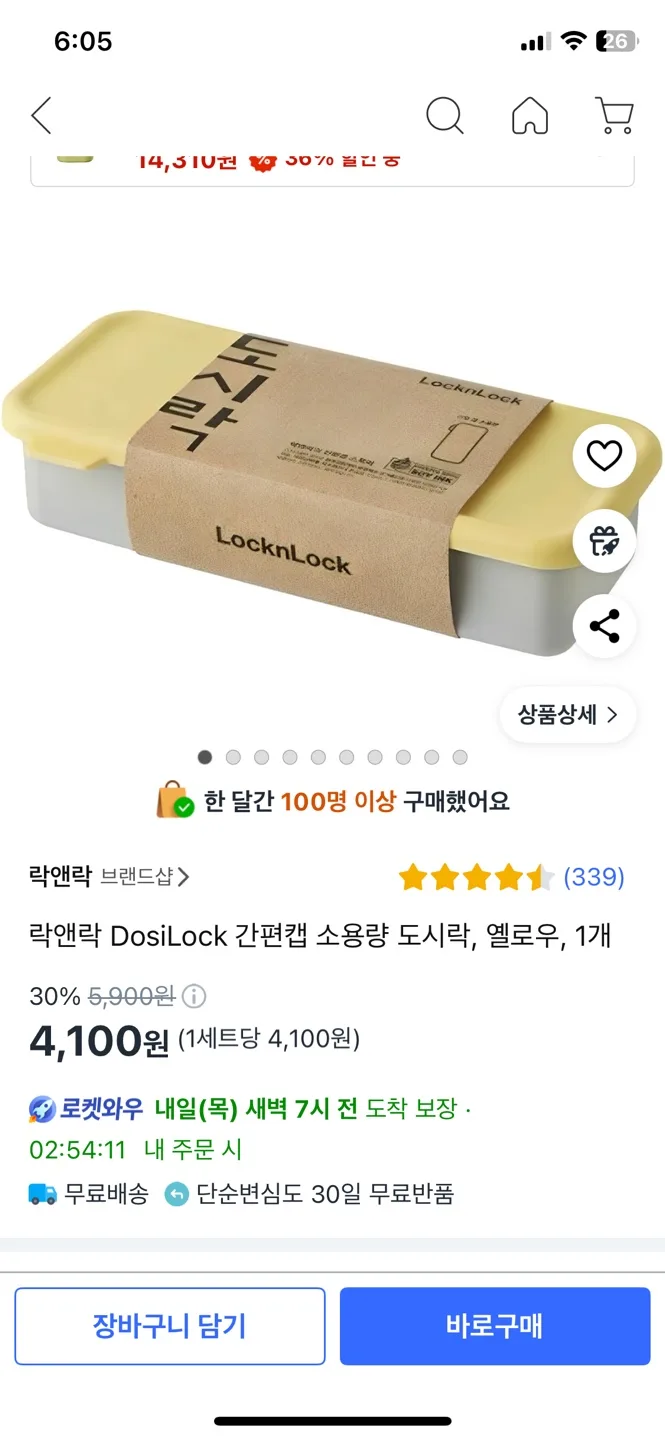Add product to wishlist with heart icon
Screen dimensions: 665x1440
[604, 456]
